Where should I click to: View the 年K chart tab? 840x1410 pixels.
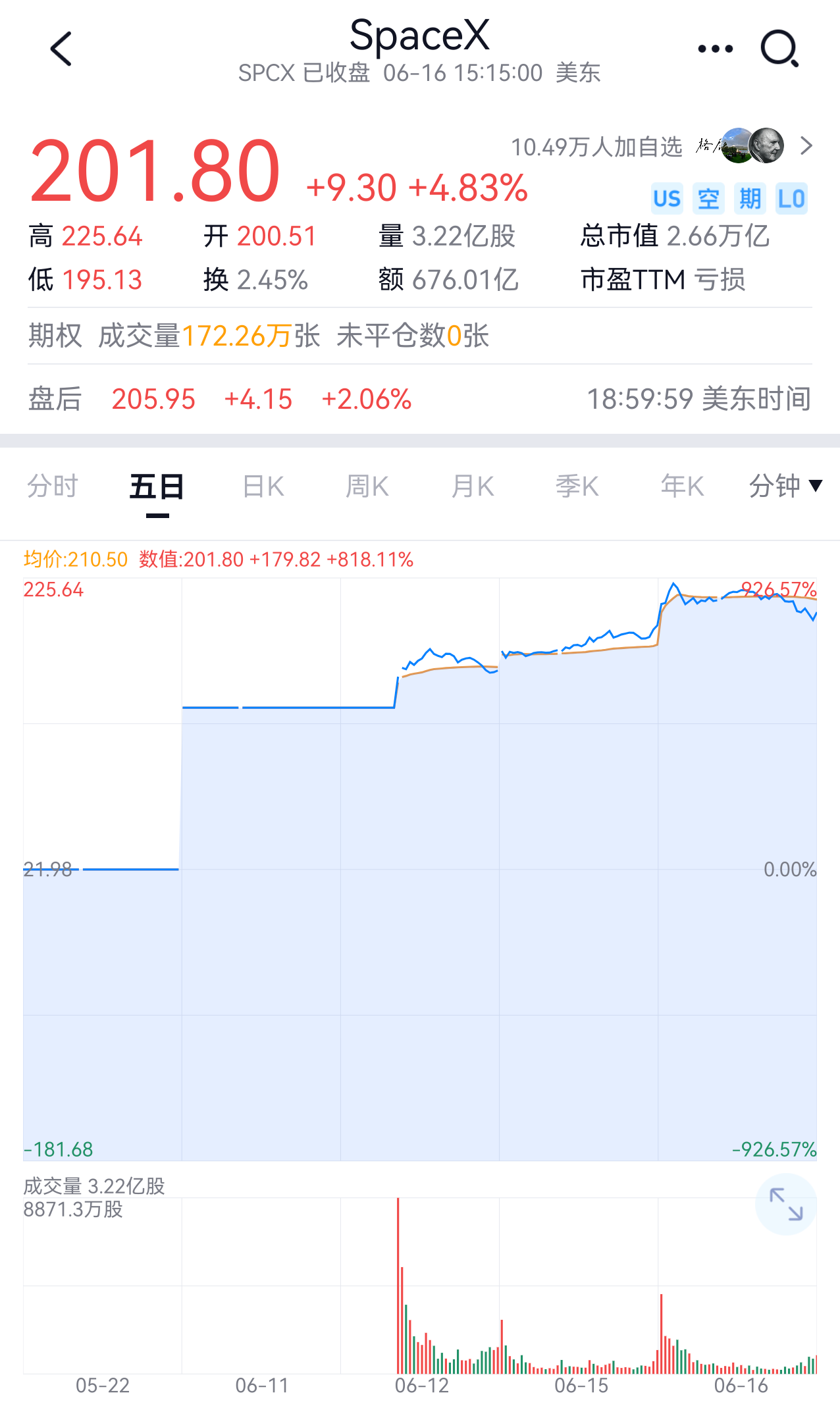coord(683,486)
